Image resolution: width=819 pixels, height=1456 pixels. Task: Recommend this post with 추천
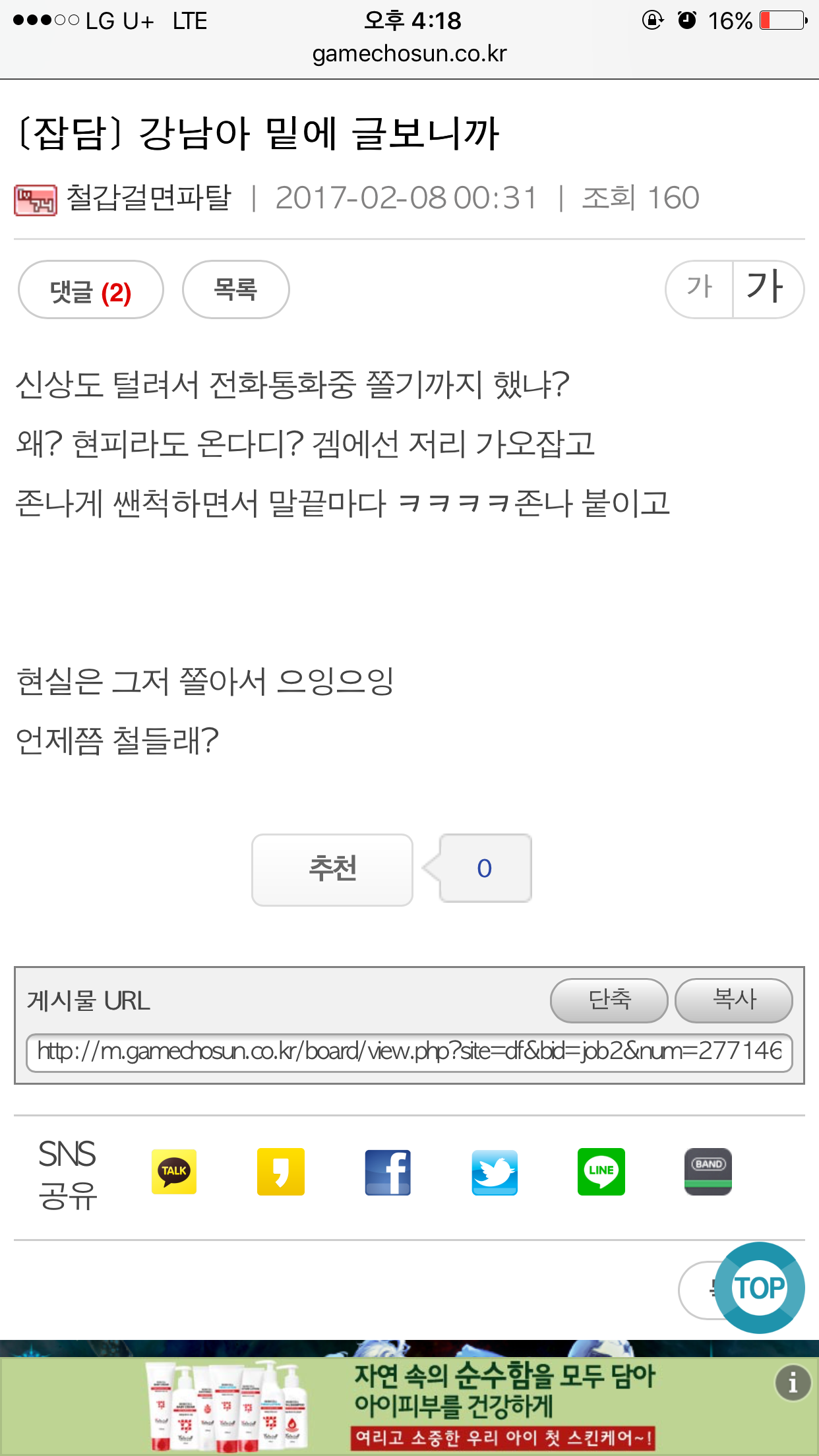pos(332,870)
